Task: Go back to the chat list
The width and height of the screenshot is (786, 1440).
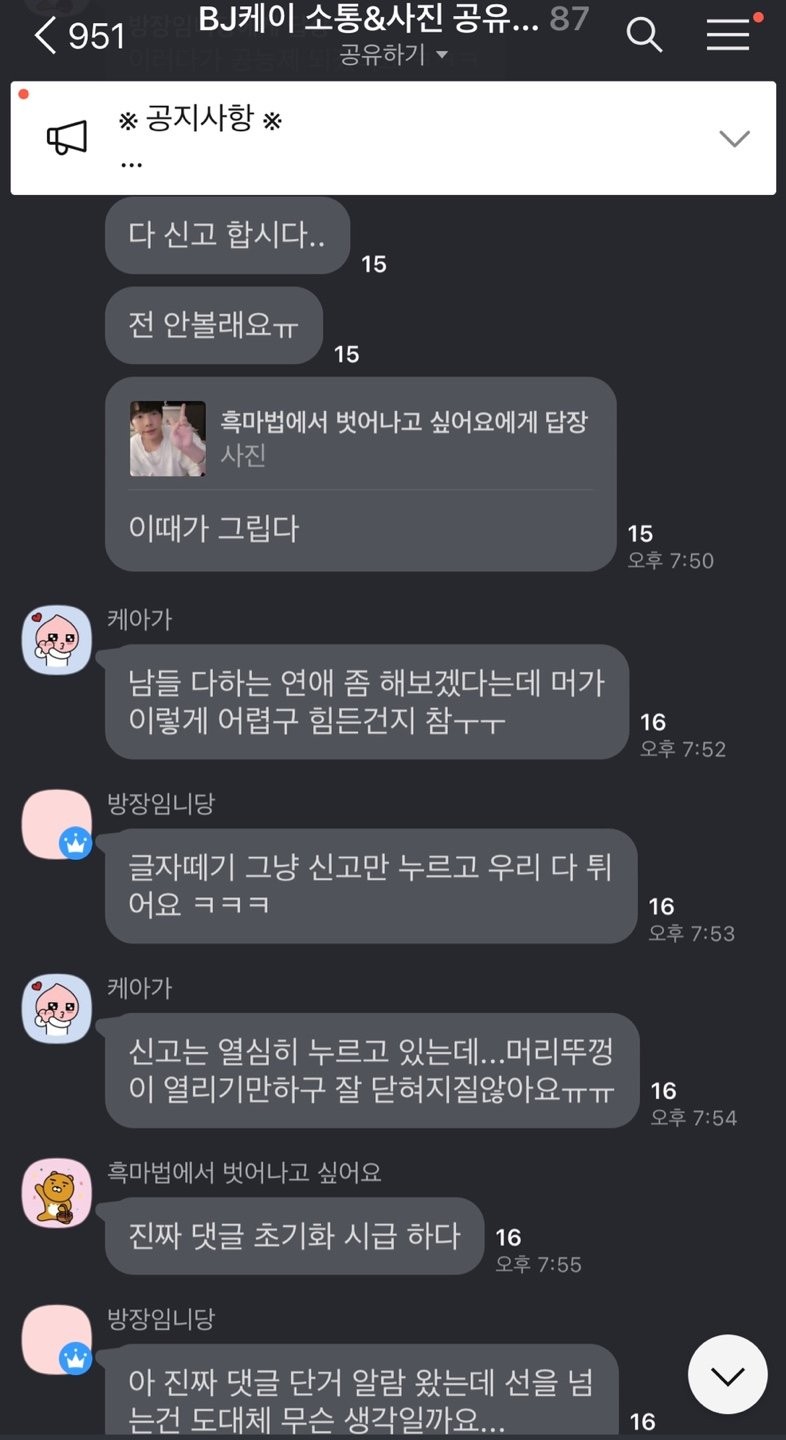Action: [45, 35]
